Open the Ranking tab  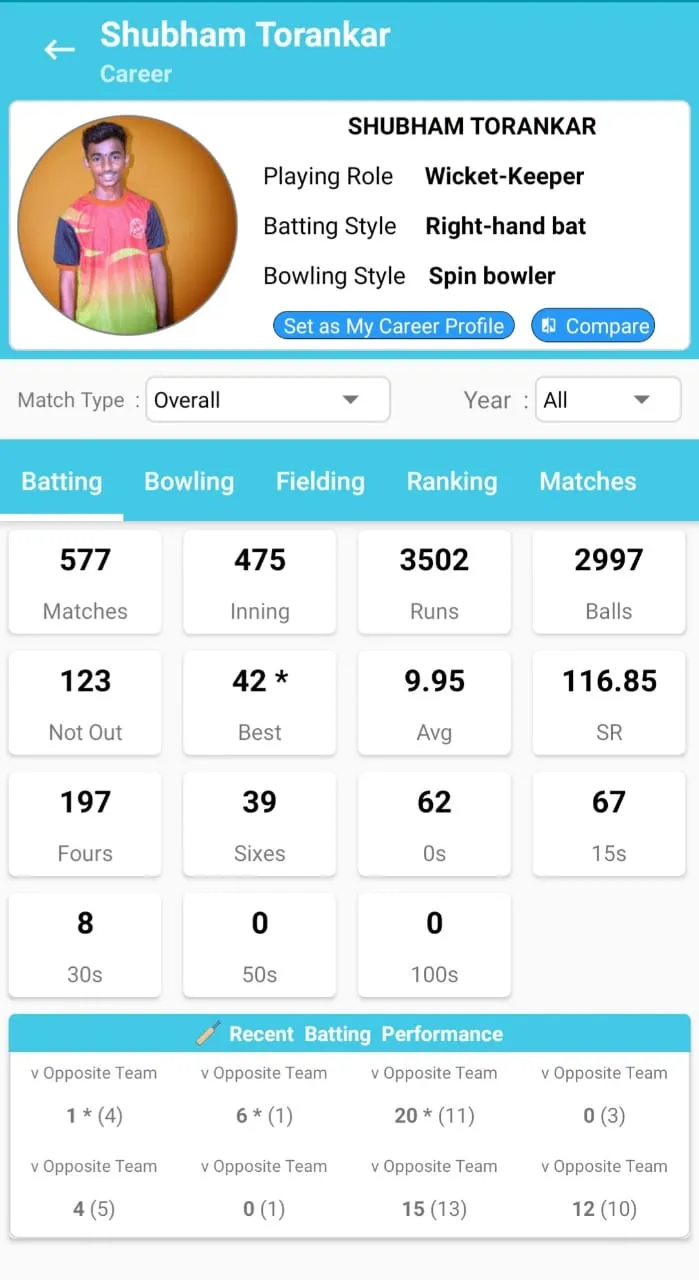coord(452,481)
